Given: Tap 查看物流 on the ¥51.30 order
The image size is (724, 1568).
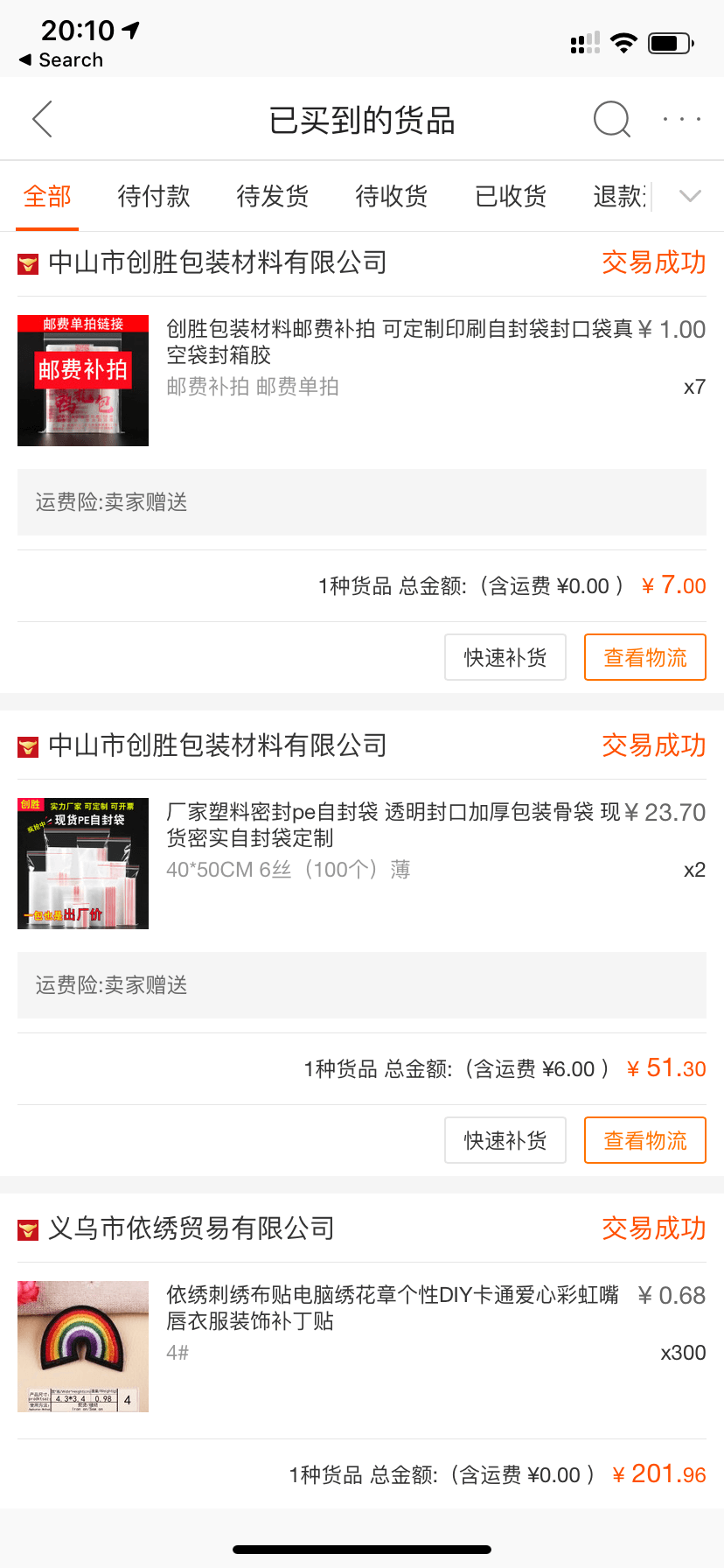Looking at the screenshot, I should tap(645, 1140).
